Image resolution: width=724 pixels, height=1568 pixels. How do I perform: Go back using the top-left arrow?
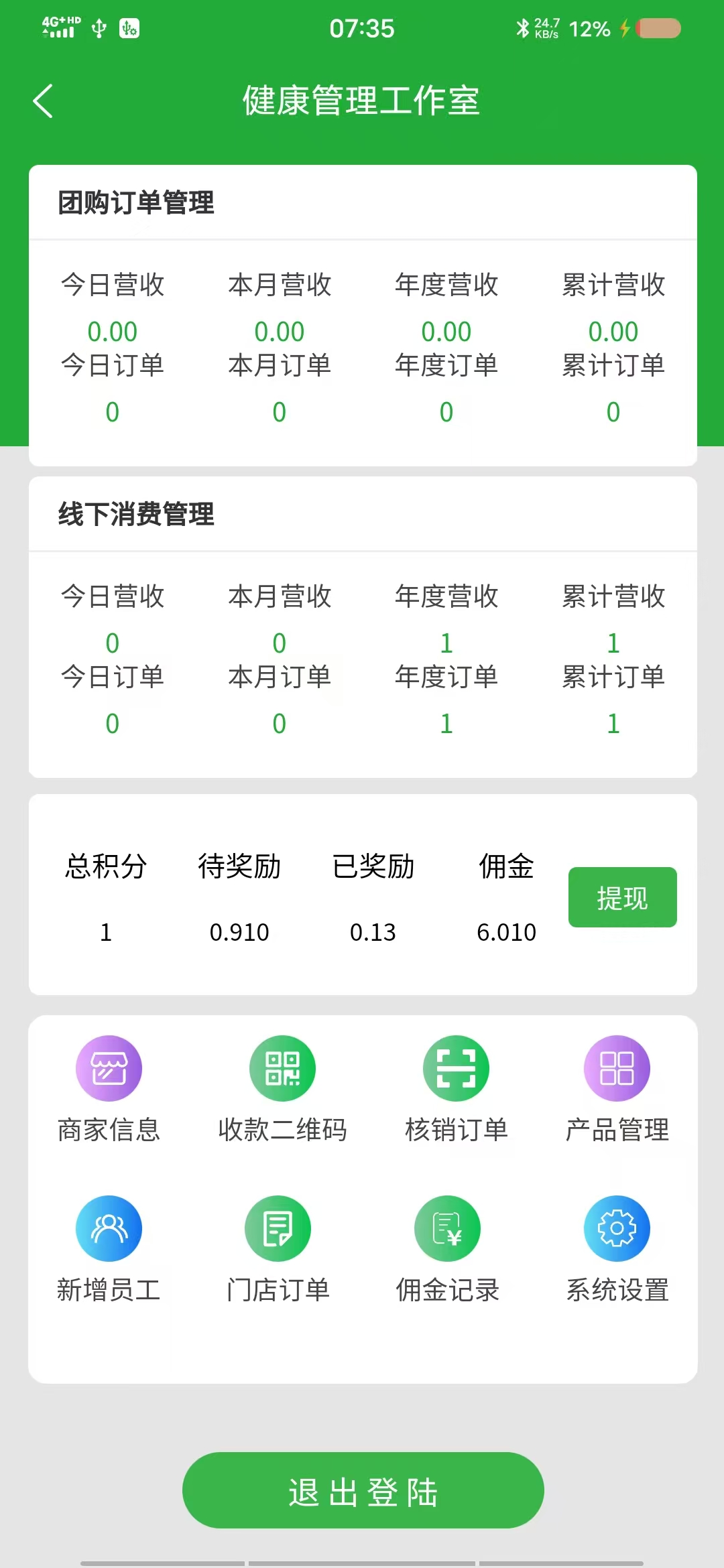click(x=44, y=101)
